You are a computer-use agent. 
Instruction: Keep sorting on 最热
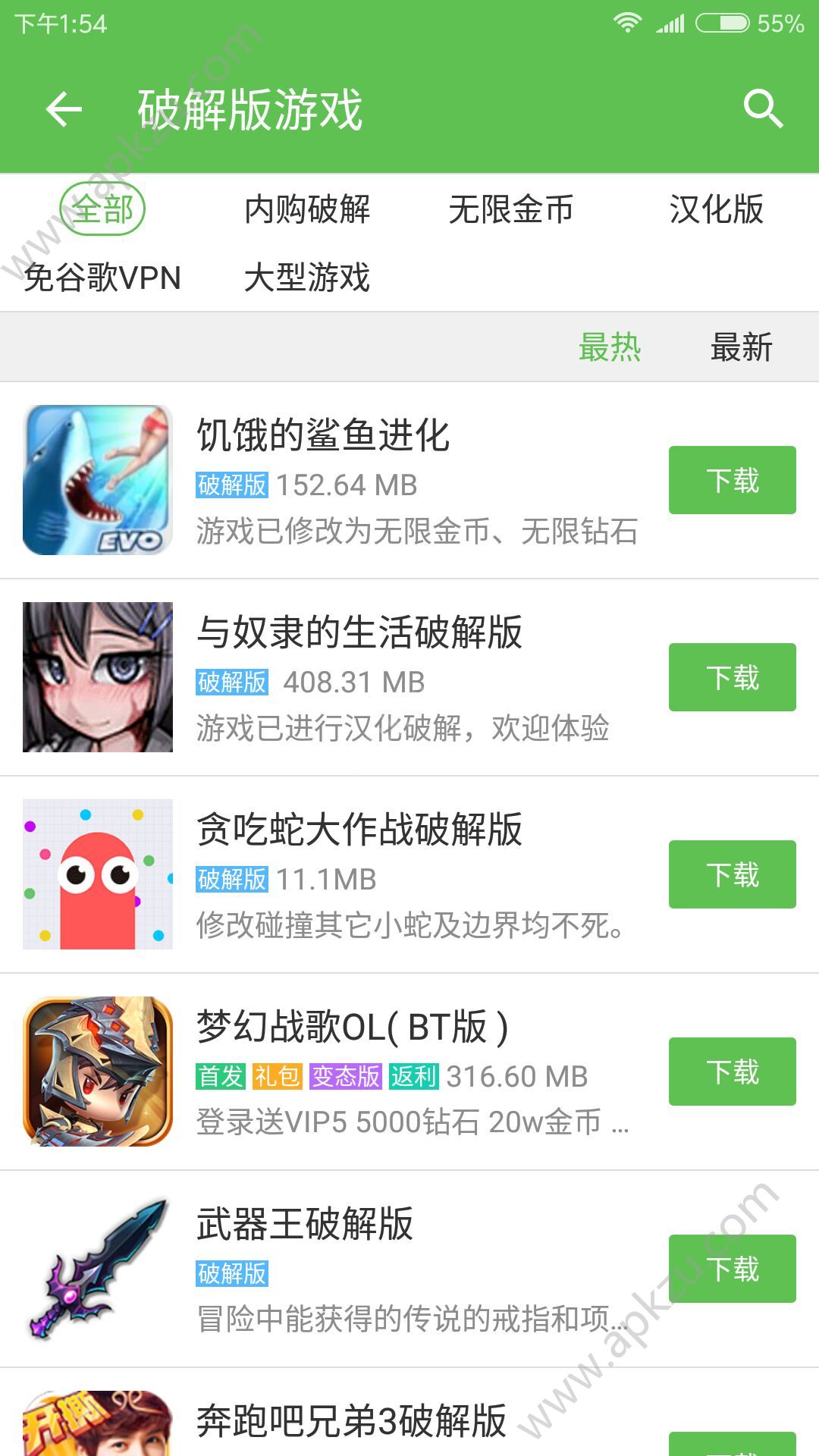[611, 347]
